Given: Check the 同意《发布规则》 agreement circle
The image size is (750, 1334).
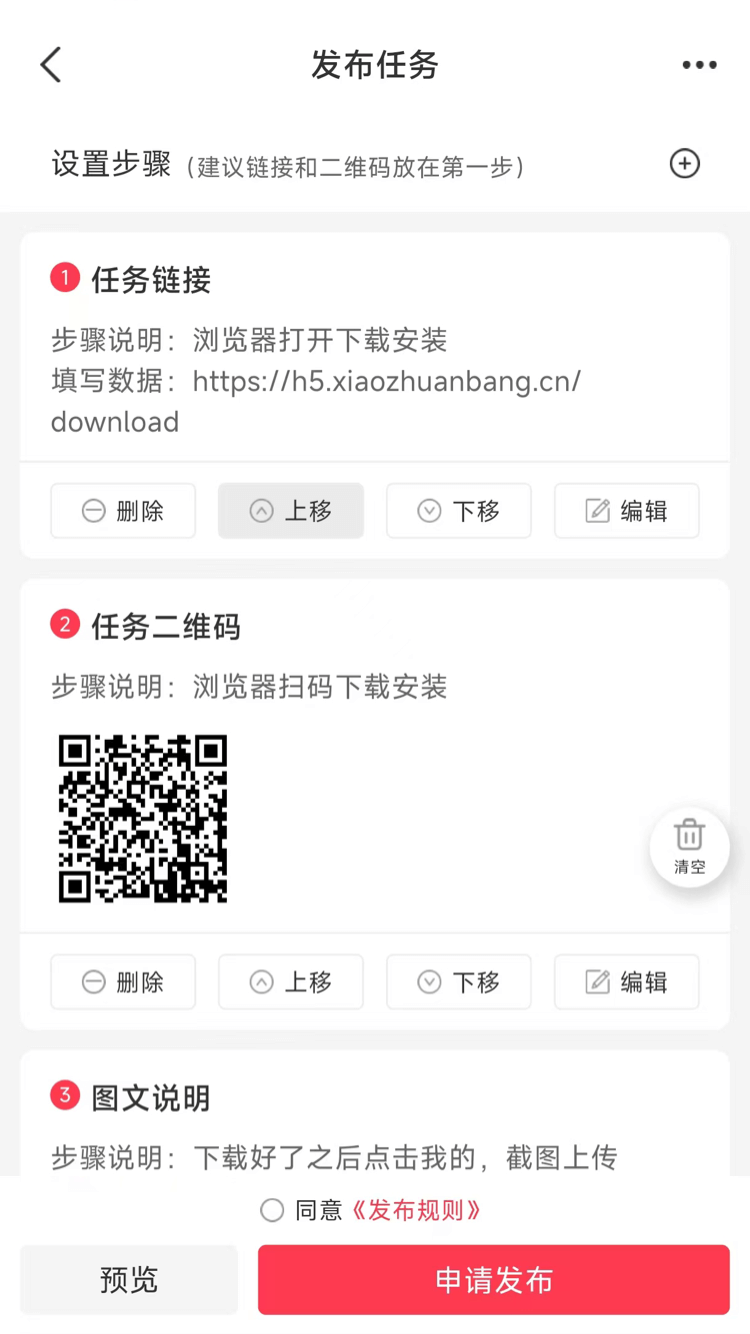Looking at the screenshot, I should point(271,1210).
